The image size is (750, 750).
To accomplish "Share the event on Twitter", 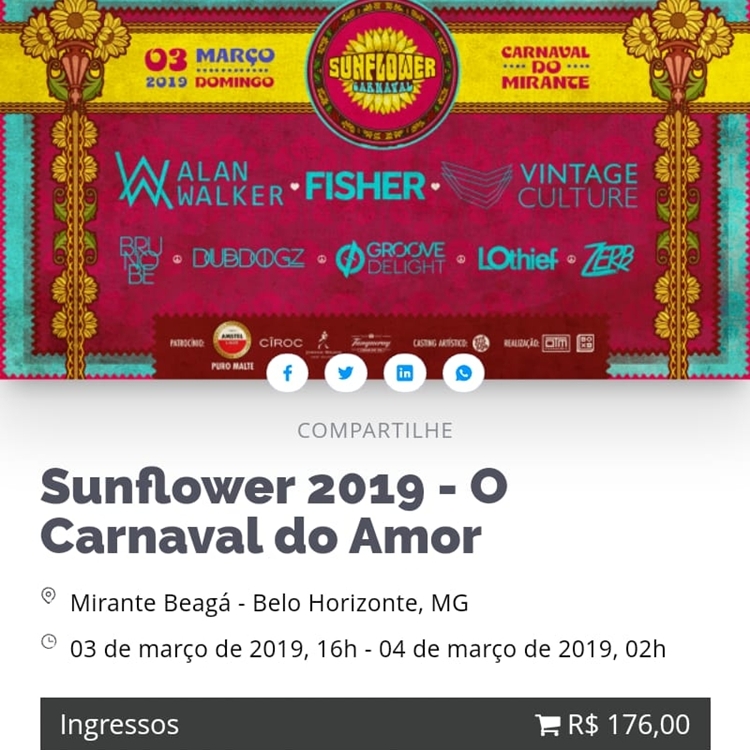I will [346, 373].
